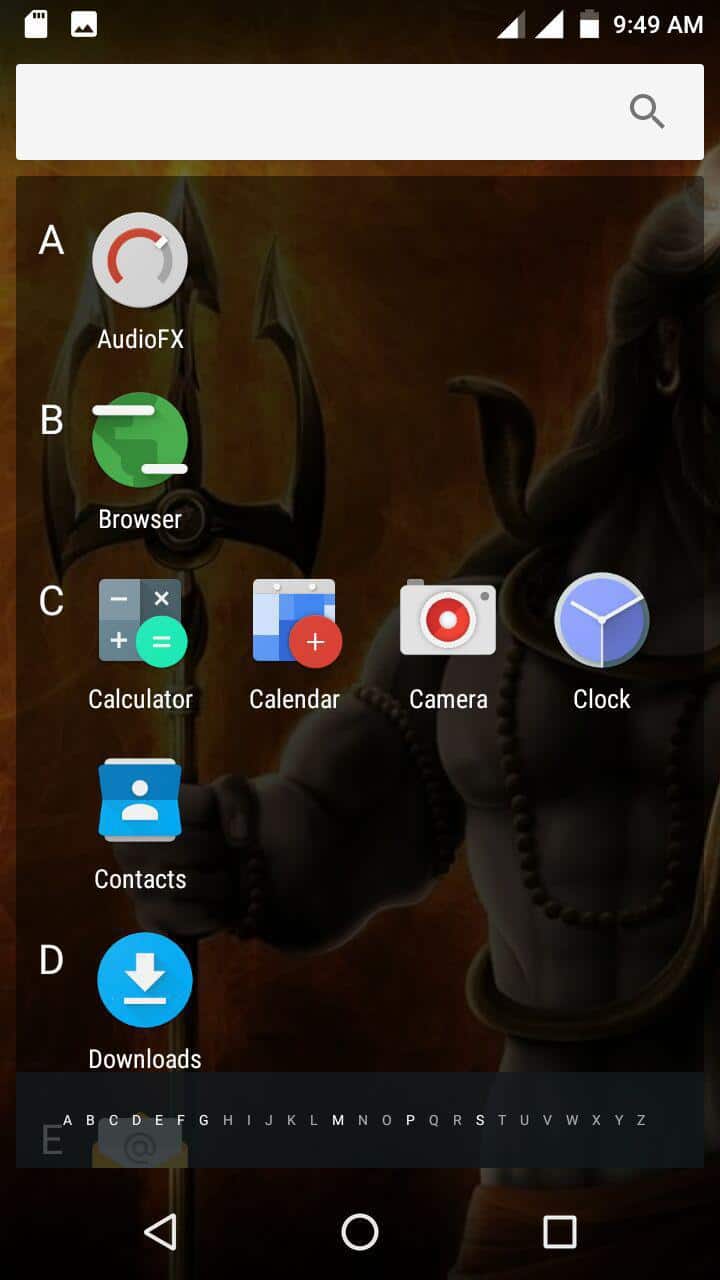The height and width of the screenshot is (1280, 720).
Task: Open the Calendar app
Action: coord(295,620)
